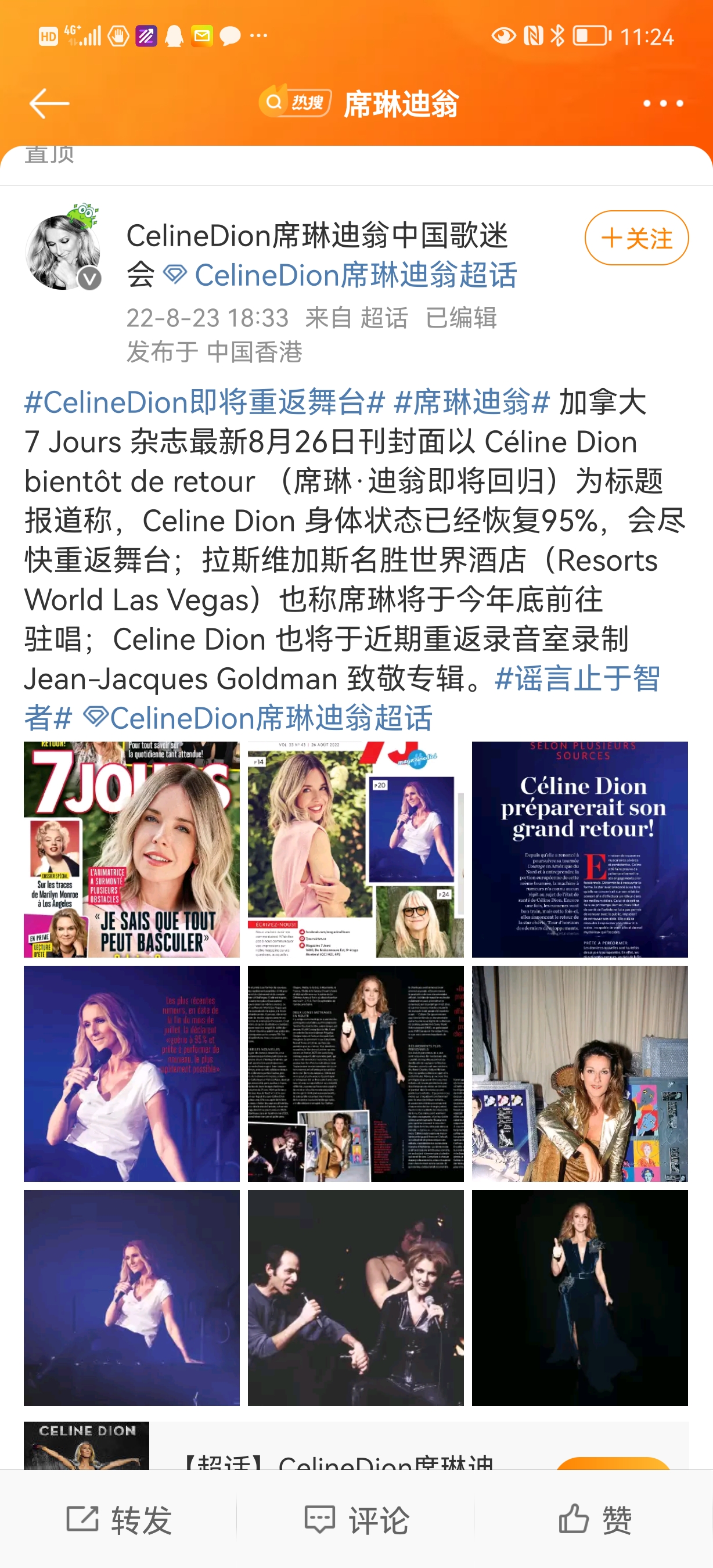This screenshot has width=713, height=1568.
Task: Comment on the post with 评论
Action: click(356, 1520)
